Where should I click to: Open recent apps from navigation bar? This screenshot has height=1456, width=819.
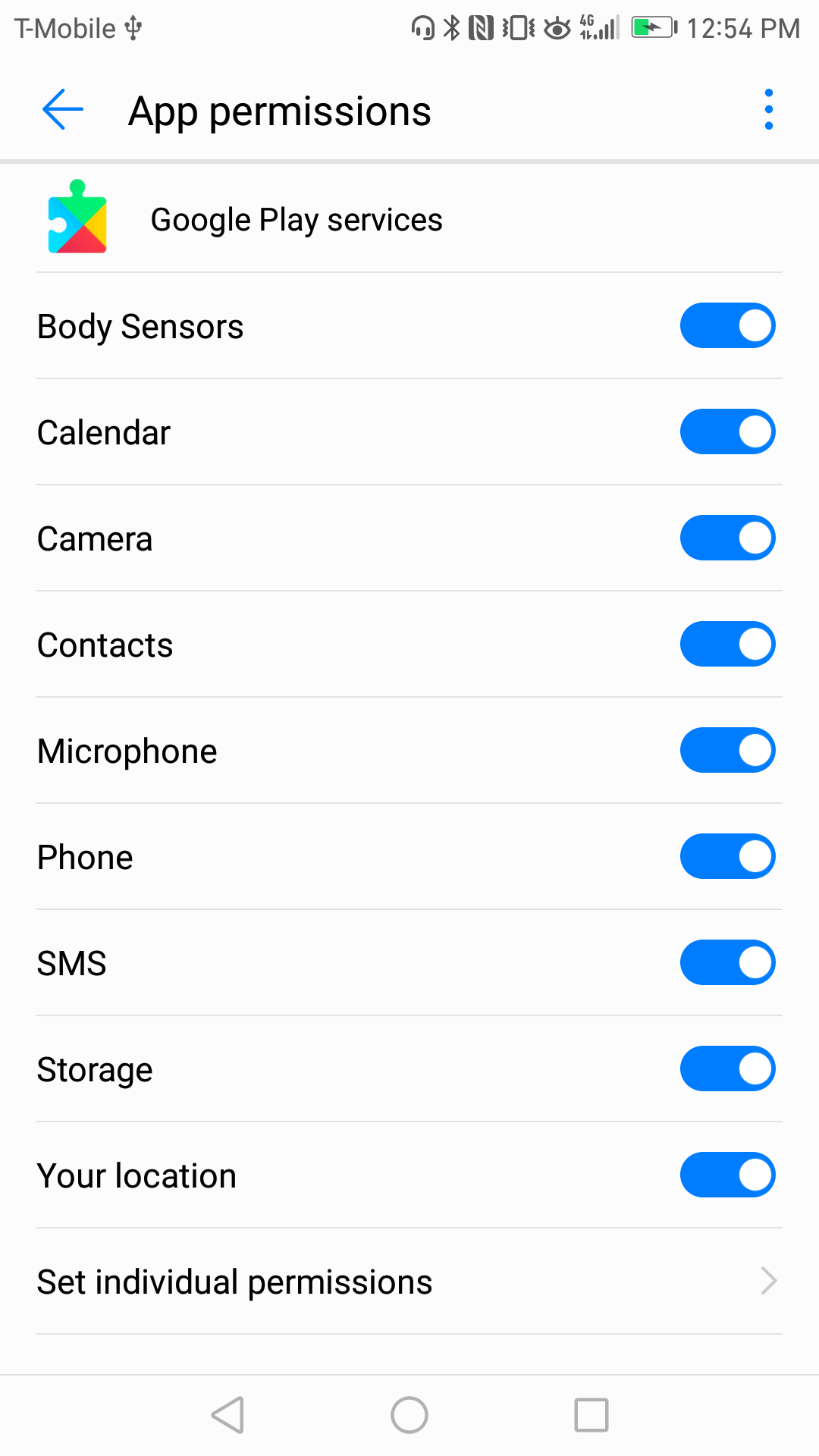[x=591, y=1415]
